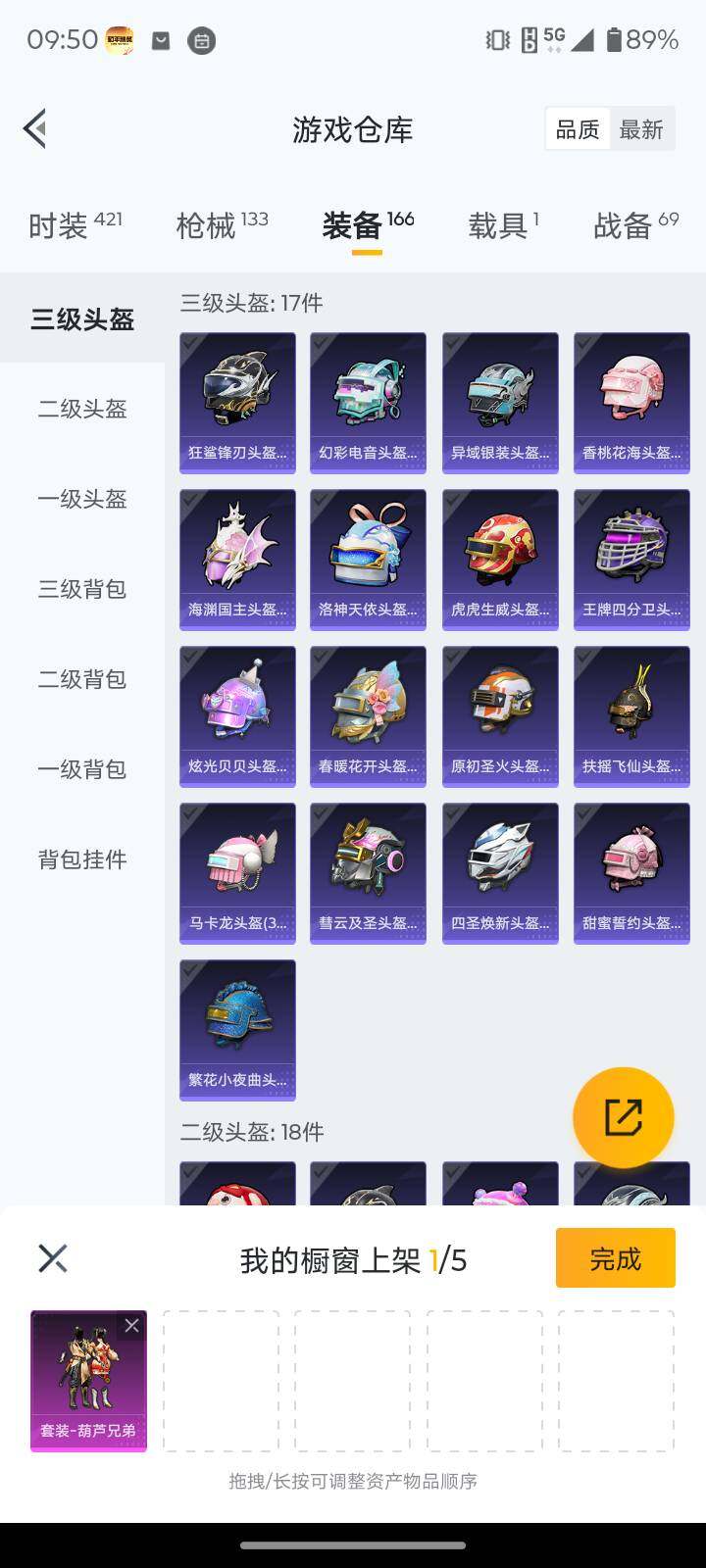The image size is (706, 1568).
Task: Open the share floating button
Action: (x=625, y=1117)
